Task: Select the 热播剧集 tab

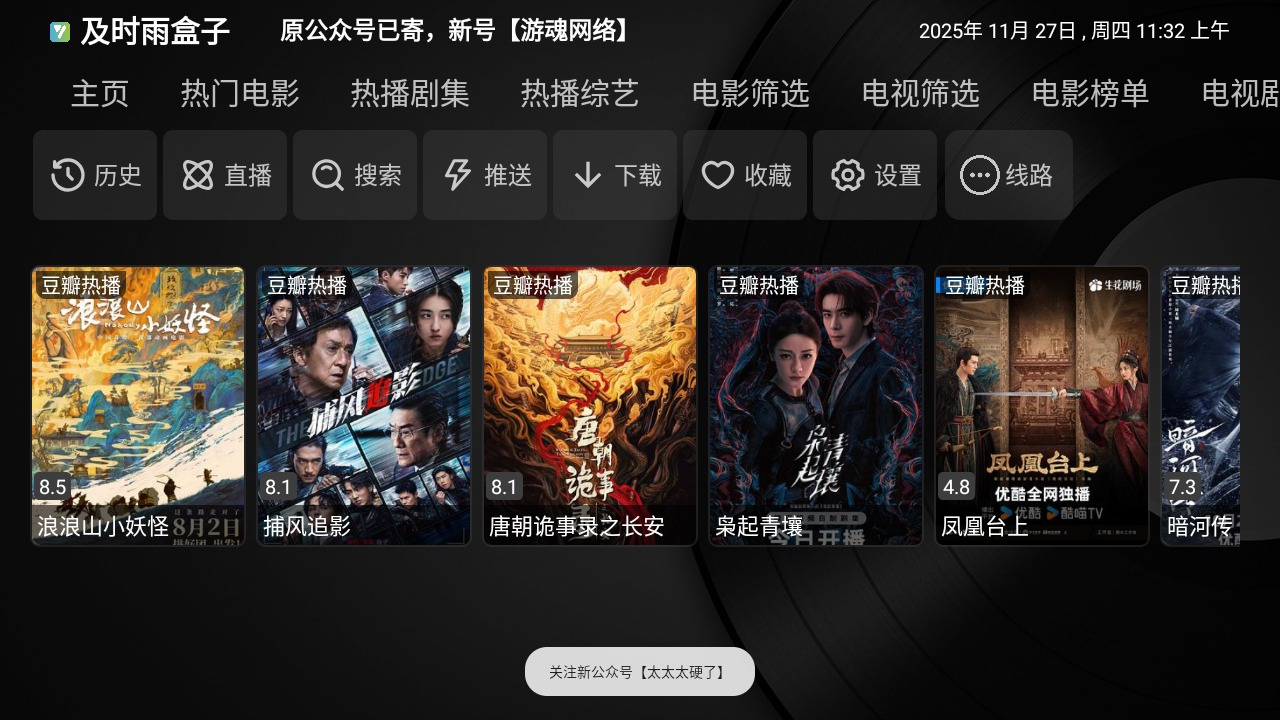Action: (x=410, y=93)
